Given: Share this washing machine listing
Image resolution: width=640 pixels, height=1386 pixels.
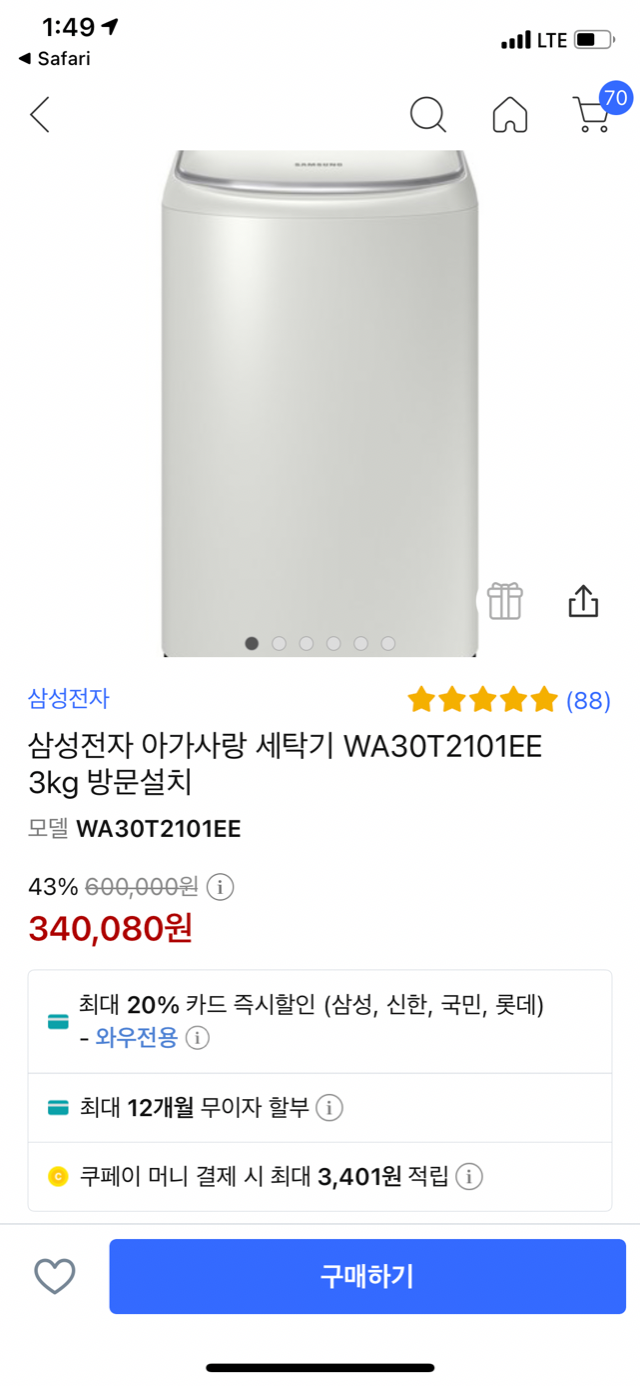Looking at the screenshot, I should tap(583, 601).
